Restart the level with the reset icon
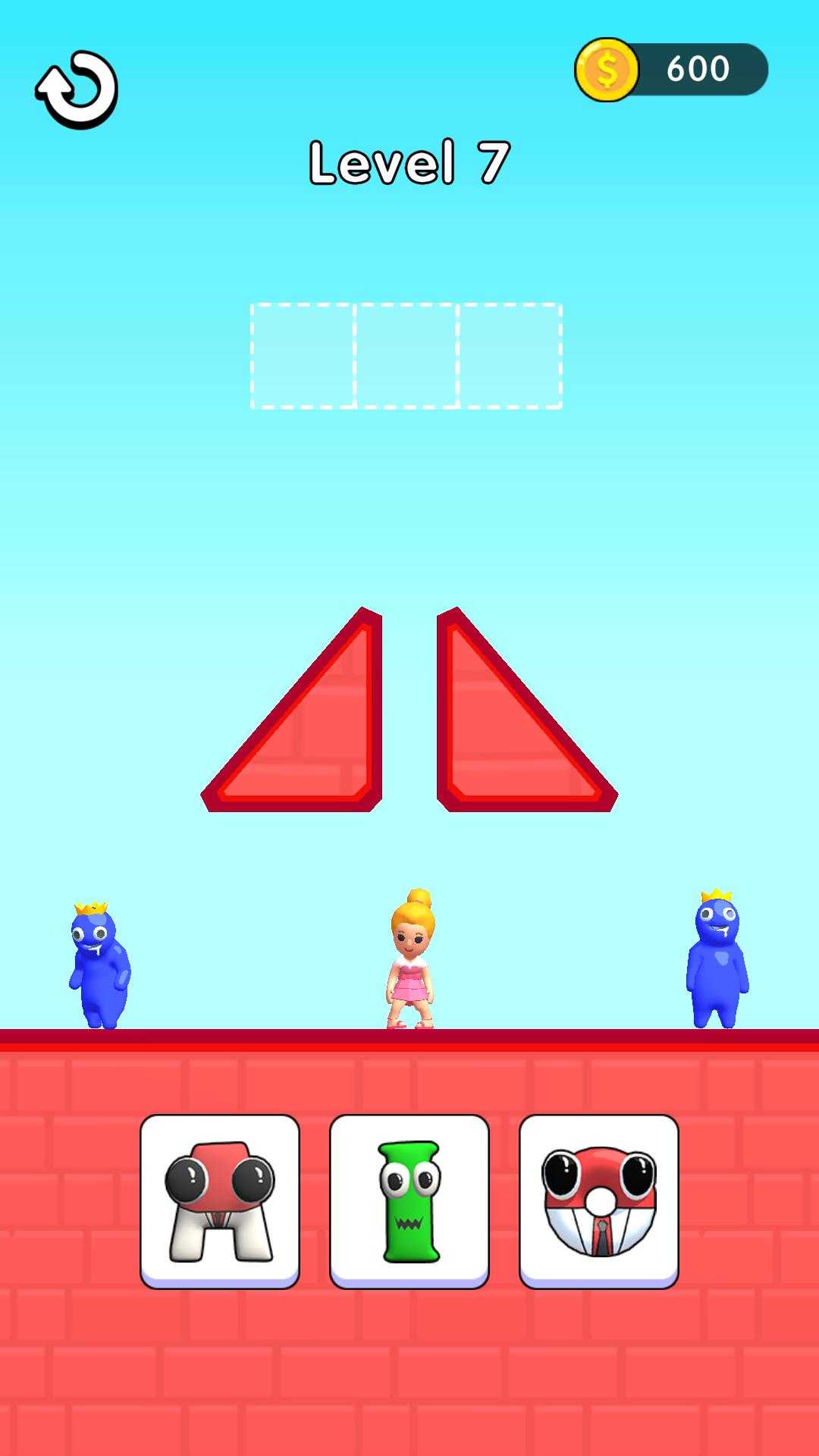Viewport: 819px width, 1456px height. (x=77, y=89)
